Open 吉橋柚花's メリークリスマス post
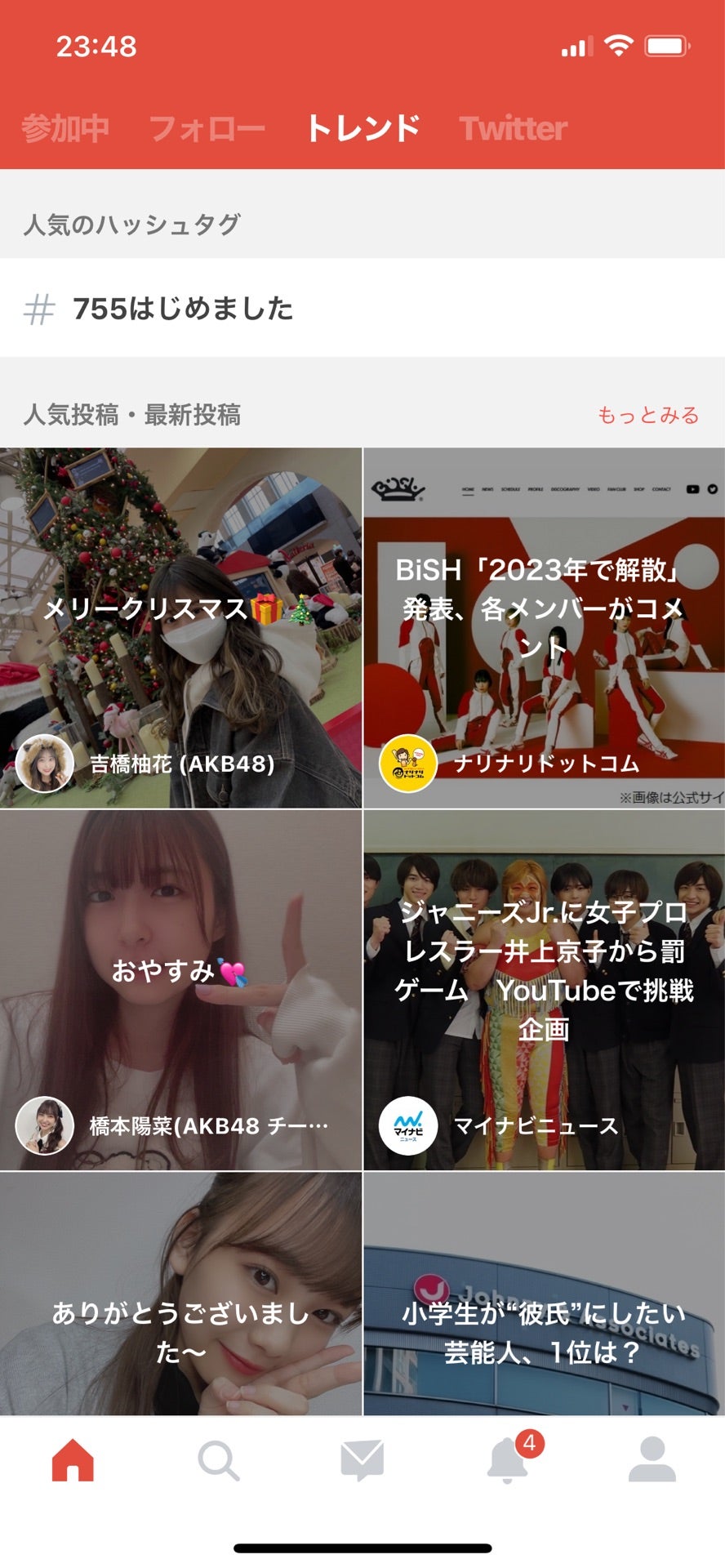This screenshot has width=725, height=1568. click(x=180, y=627)
